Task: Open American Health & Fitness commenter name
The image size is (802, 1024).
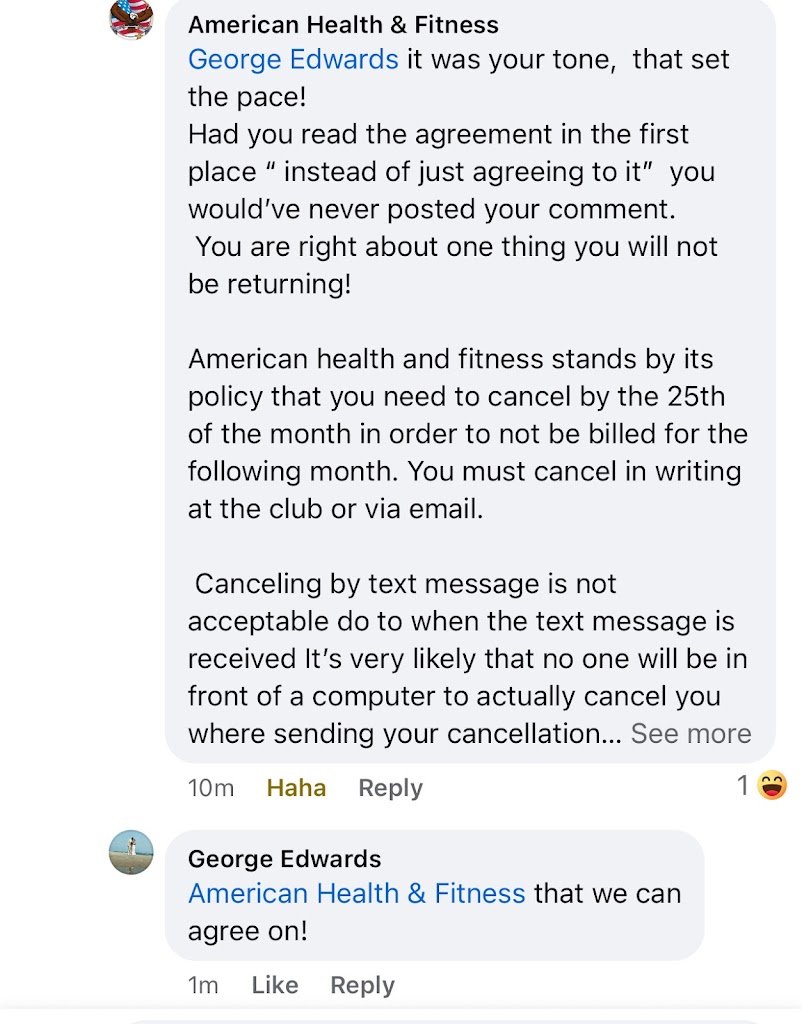Action: (343, 24)
